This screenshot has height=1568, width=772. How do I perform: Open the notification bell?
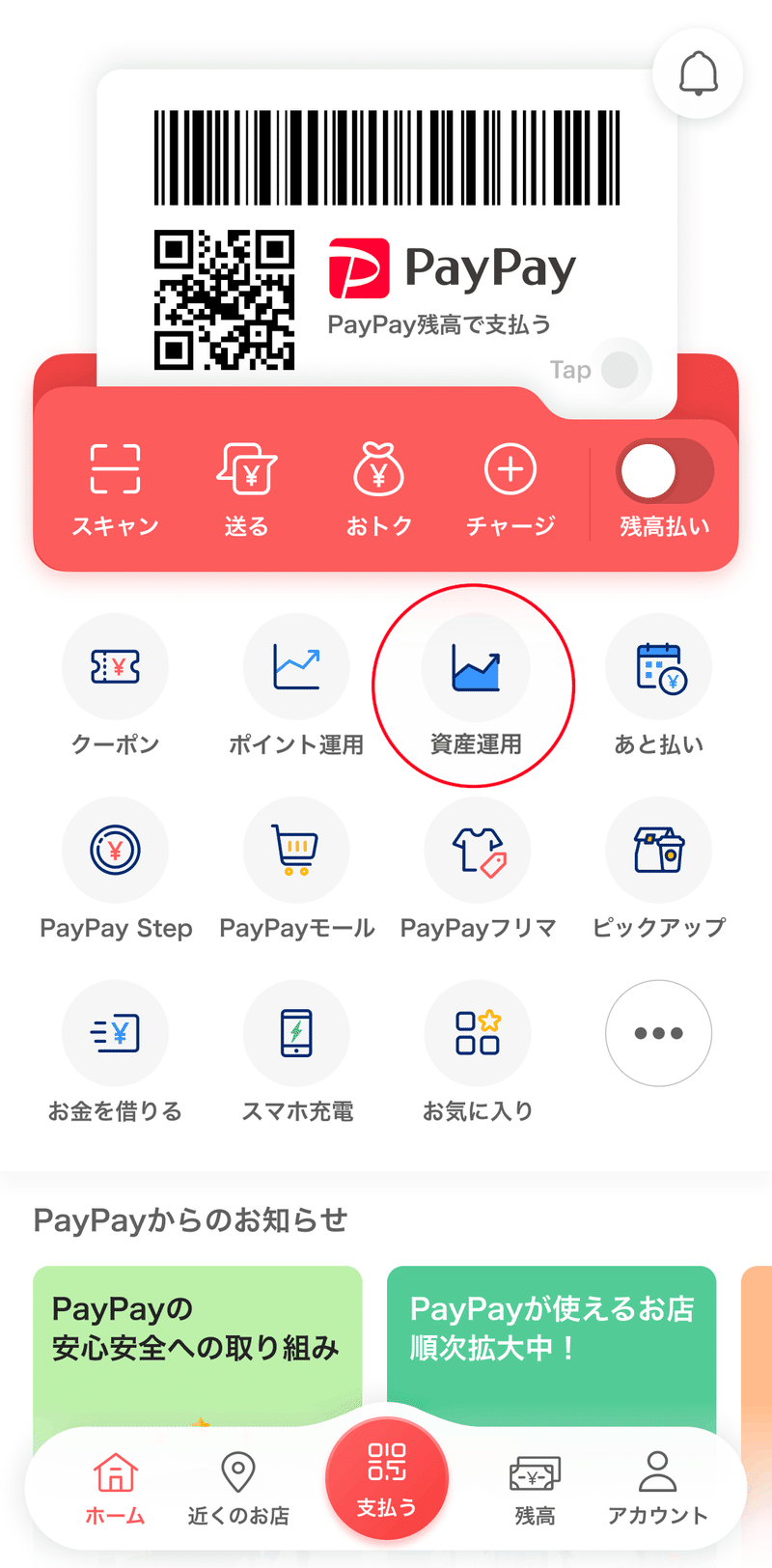click(x=697, y=74)
